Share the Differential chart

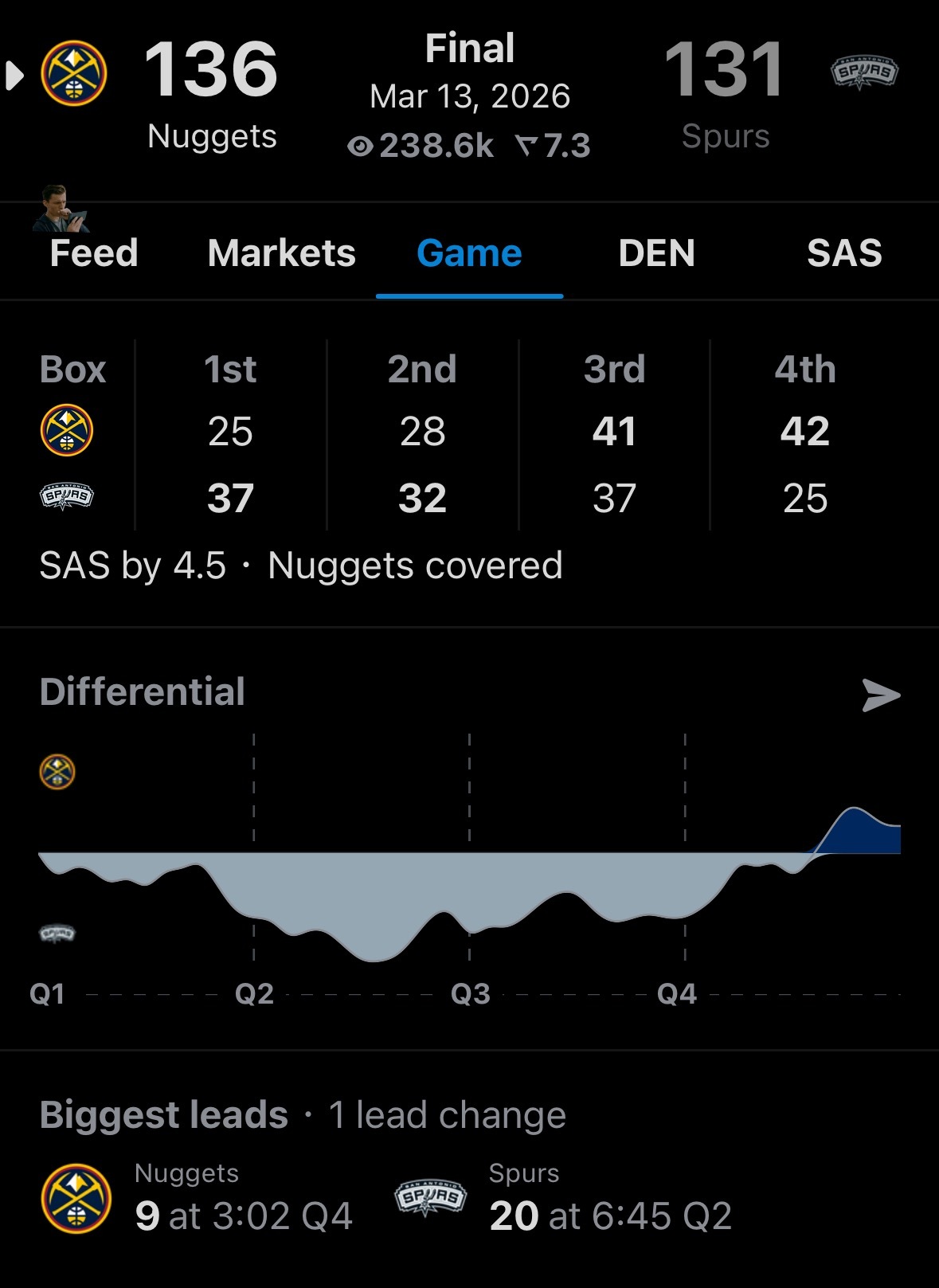pyautogui.click(x=880, y=695)
